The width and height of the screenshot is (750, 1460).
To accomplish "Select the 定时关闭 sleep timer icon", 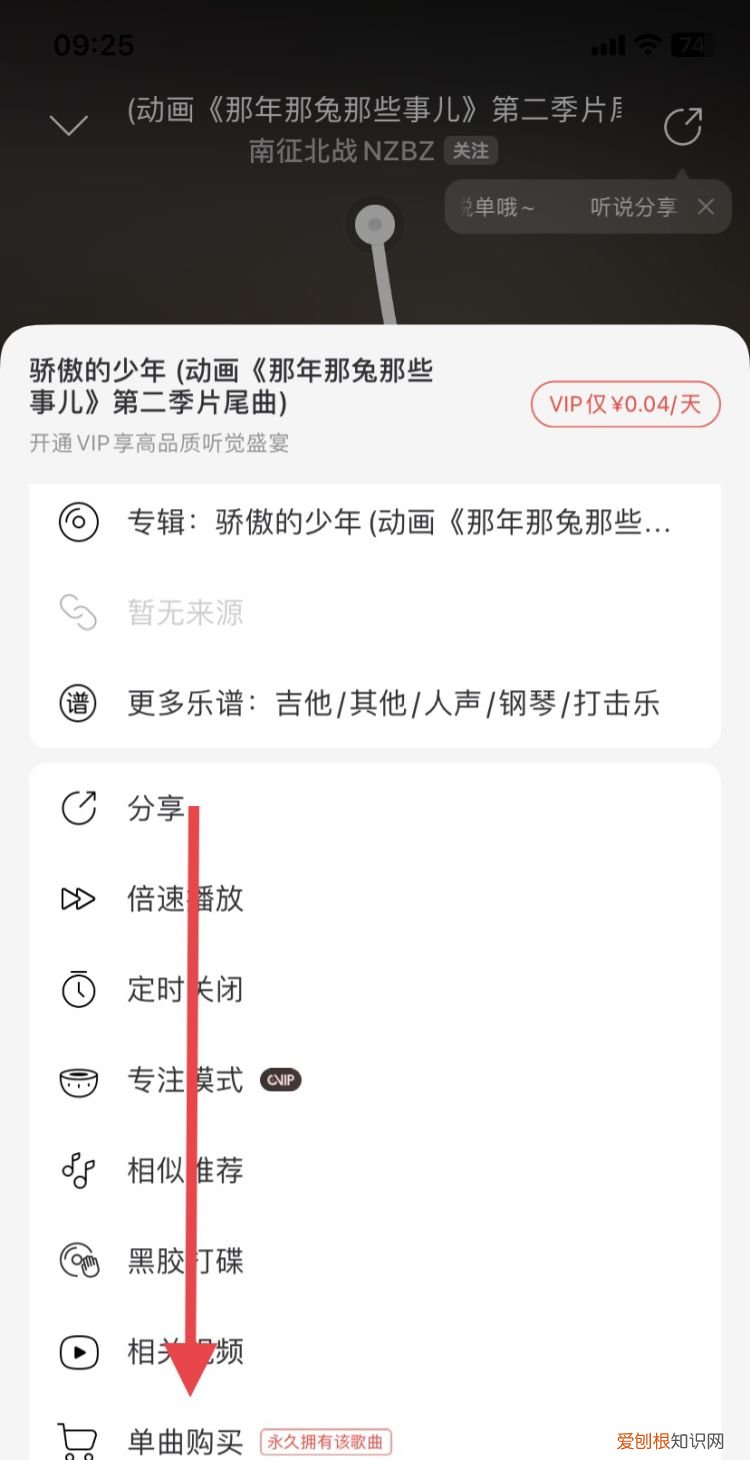I will [x=78, y=989].
